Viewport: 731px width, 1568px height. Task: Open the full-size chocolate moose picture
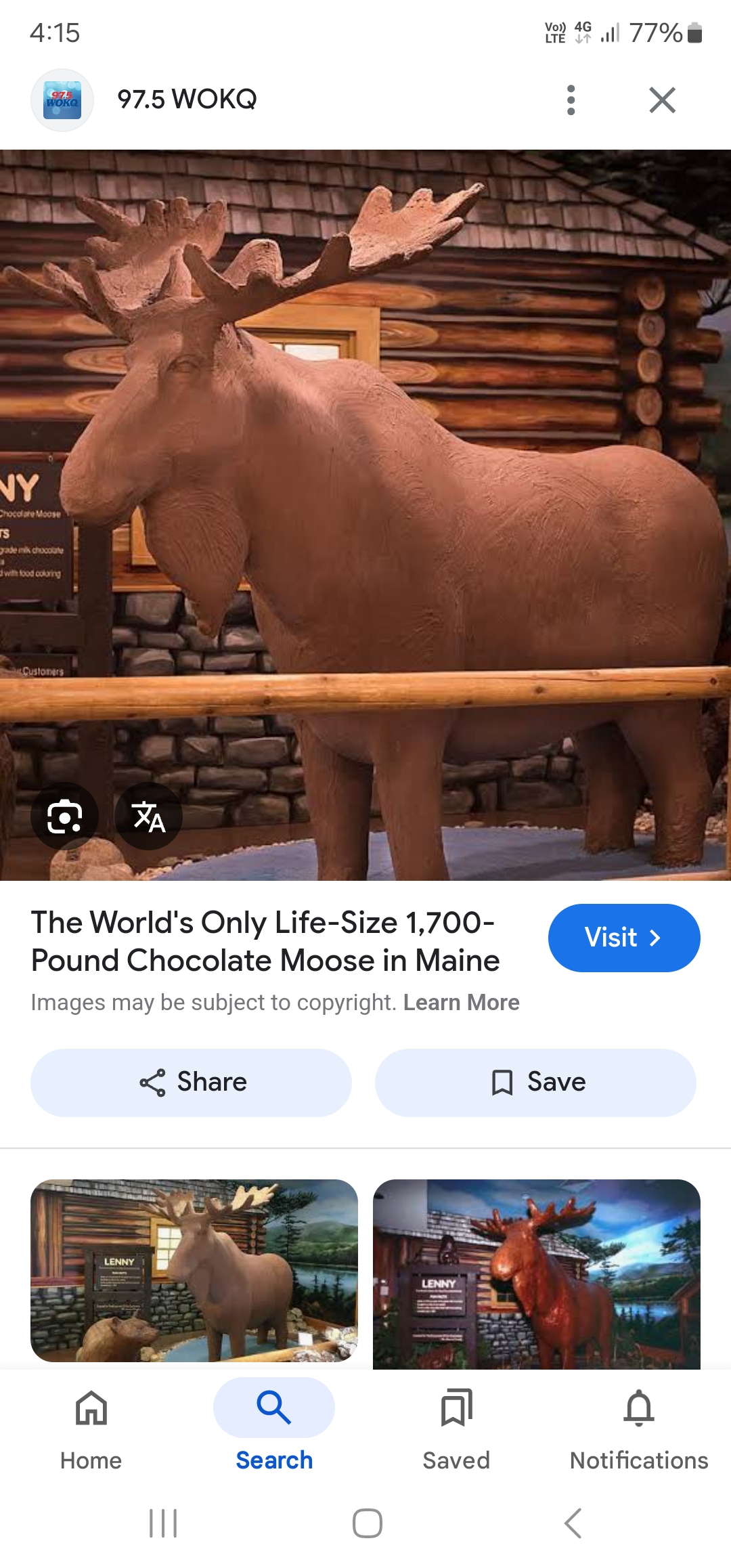(x=365, y=515)
